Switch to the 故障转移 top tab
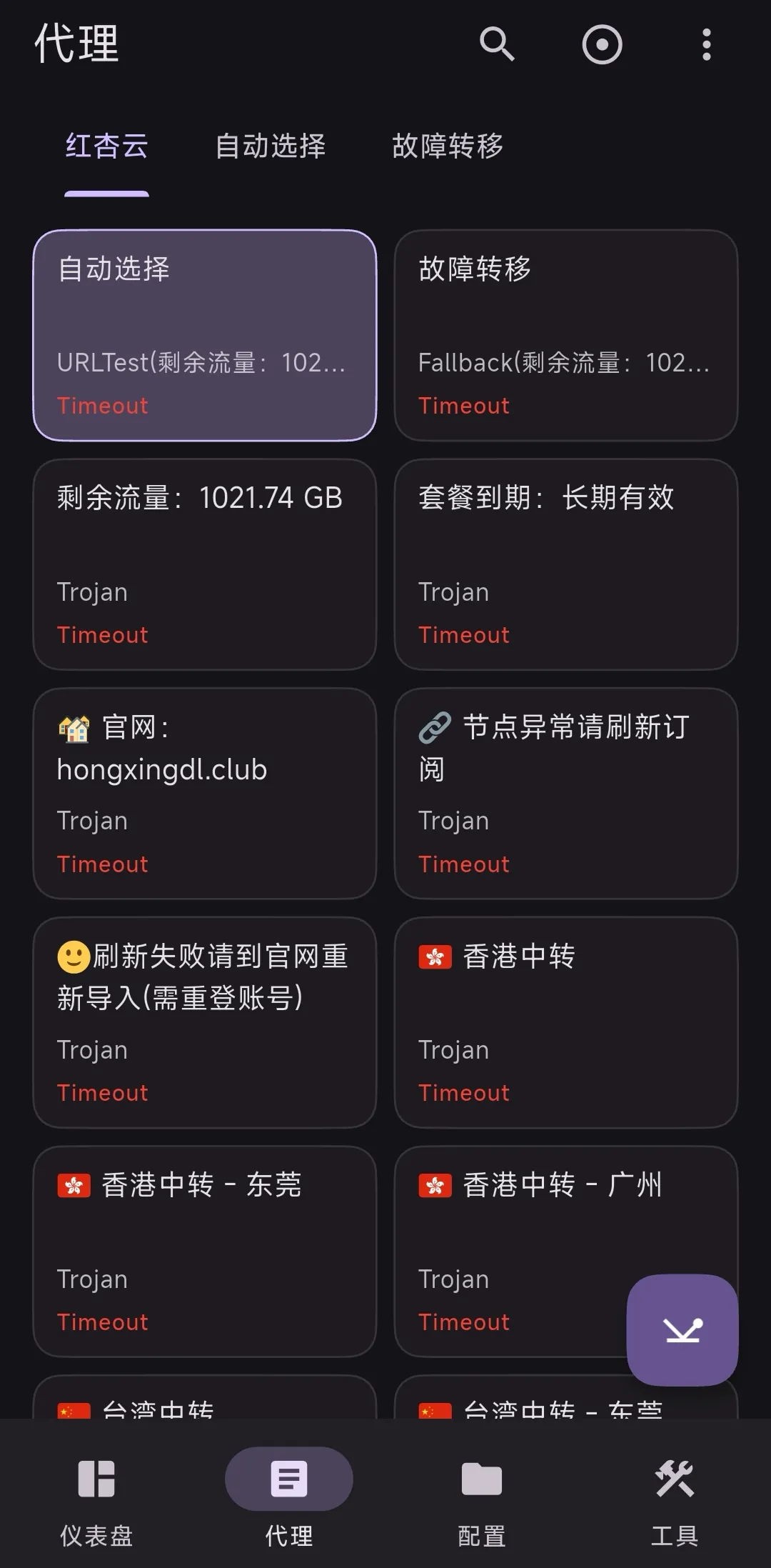Screen dimensions: 771x1568 (448, 146)
